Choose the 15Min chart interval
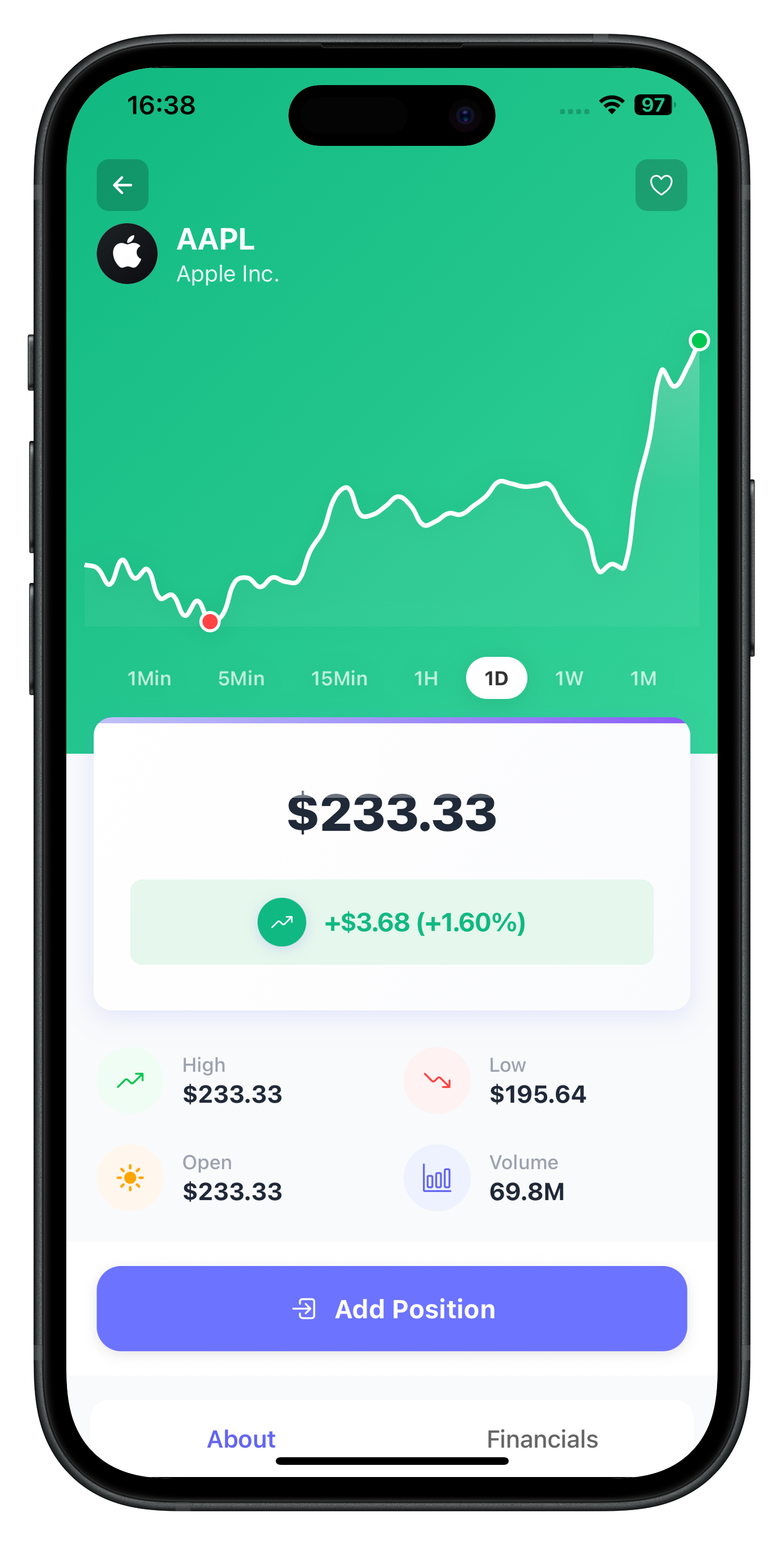The height and width of the screenshot is (1545, 784). [x=339, y=679]
